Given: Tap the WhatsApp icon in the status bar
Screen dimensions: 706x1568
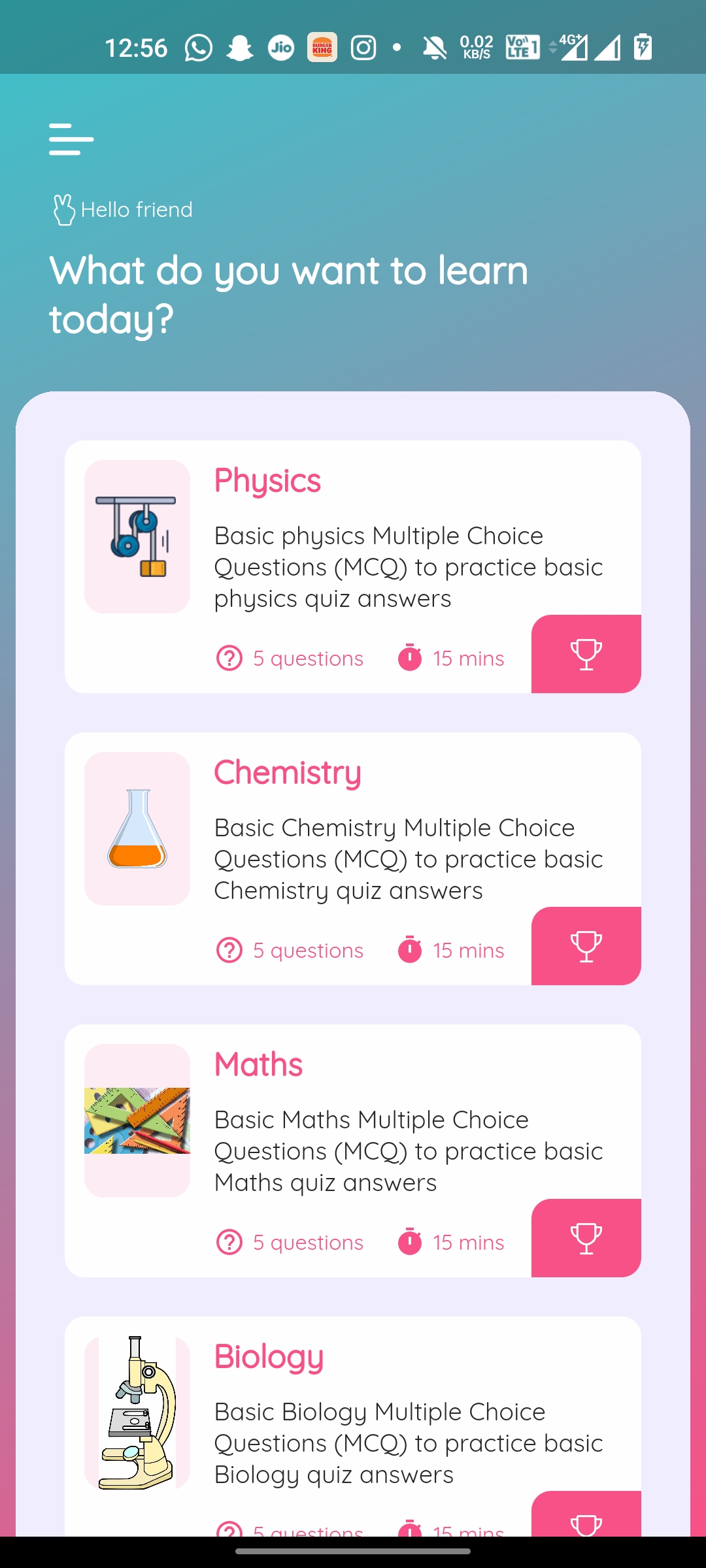Looking at the screenshot, I should click(197, 46).
